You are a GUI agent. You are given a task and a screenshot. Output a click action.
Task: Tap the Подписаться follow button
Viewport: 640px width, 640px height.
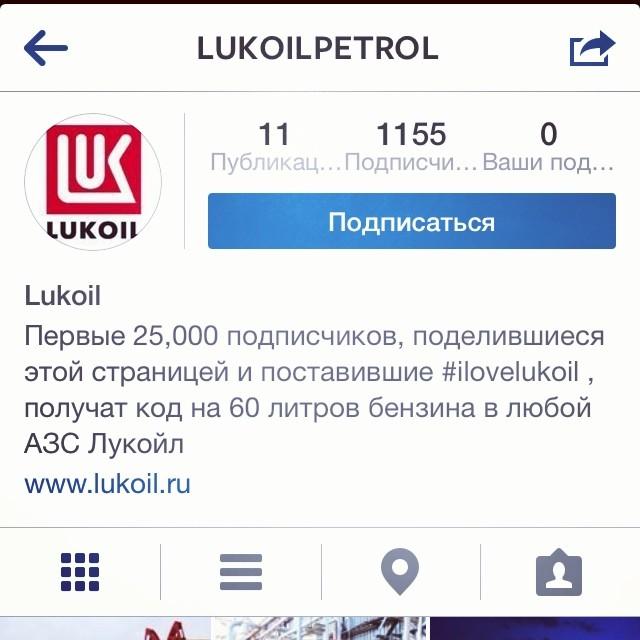click(411, 222)
